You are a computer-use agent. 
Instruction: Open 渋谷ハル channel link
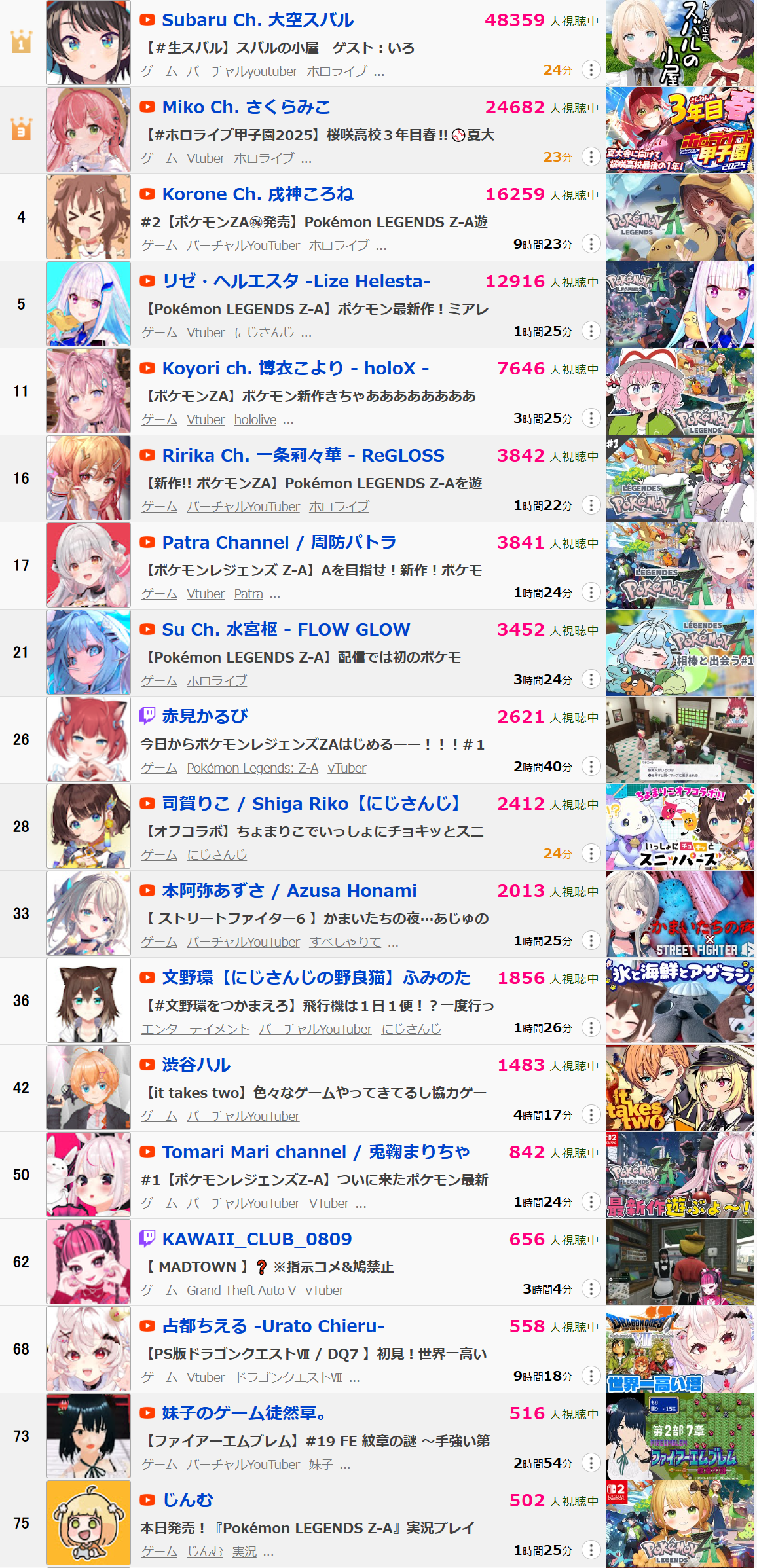click(x=196, y=1065)
